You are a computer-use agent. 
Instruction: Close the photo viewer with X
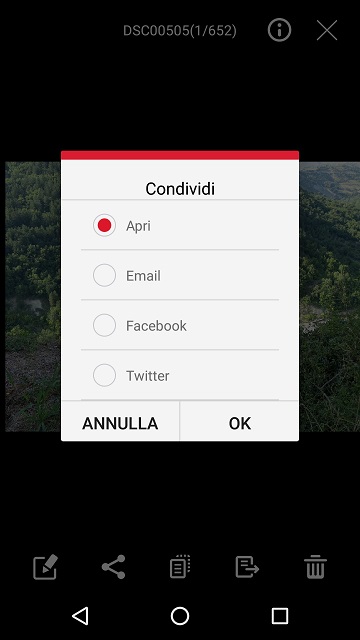tap(327, 30)
